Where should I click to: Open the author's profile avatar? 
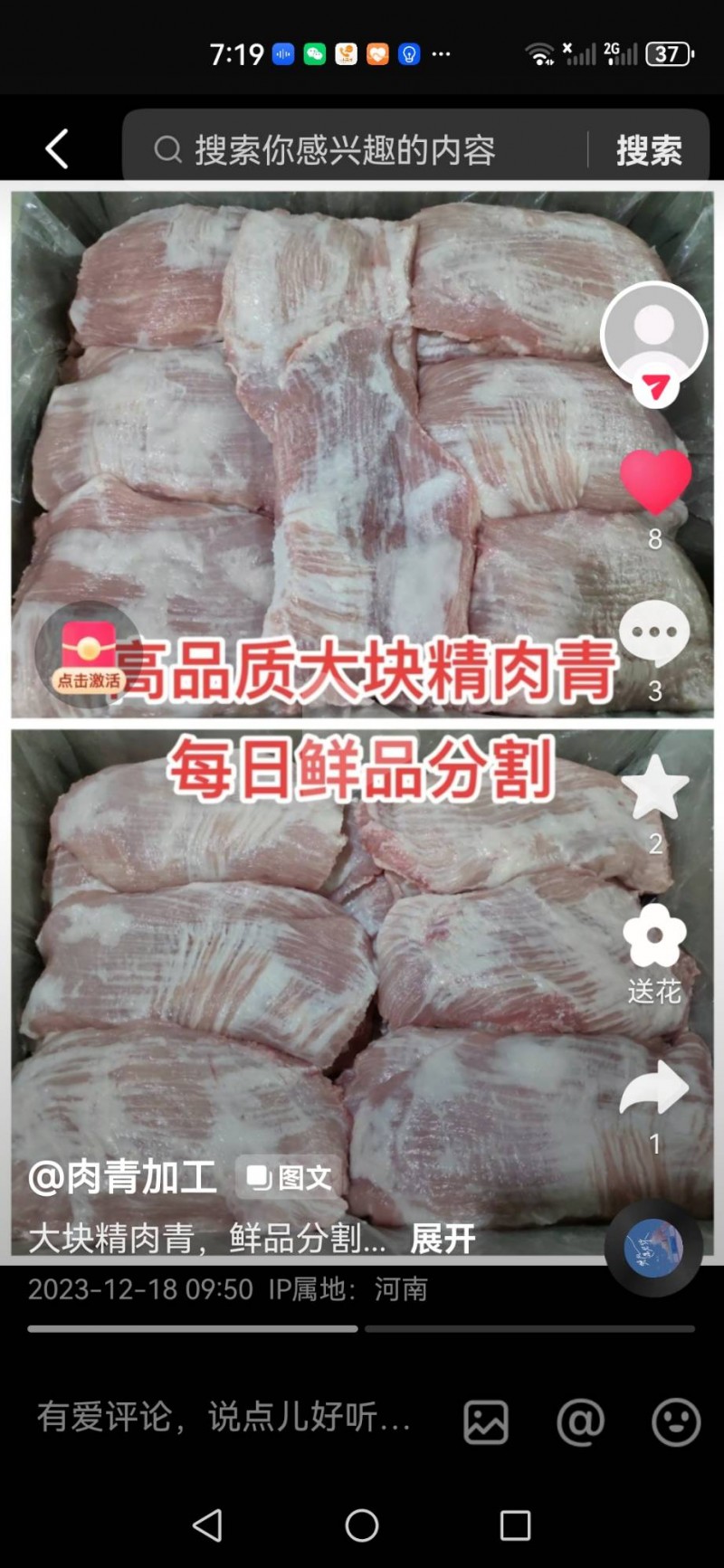[x=653, y=333]
